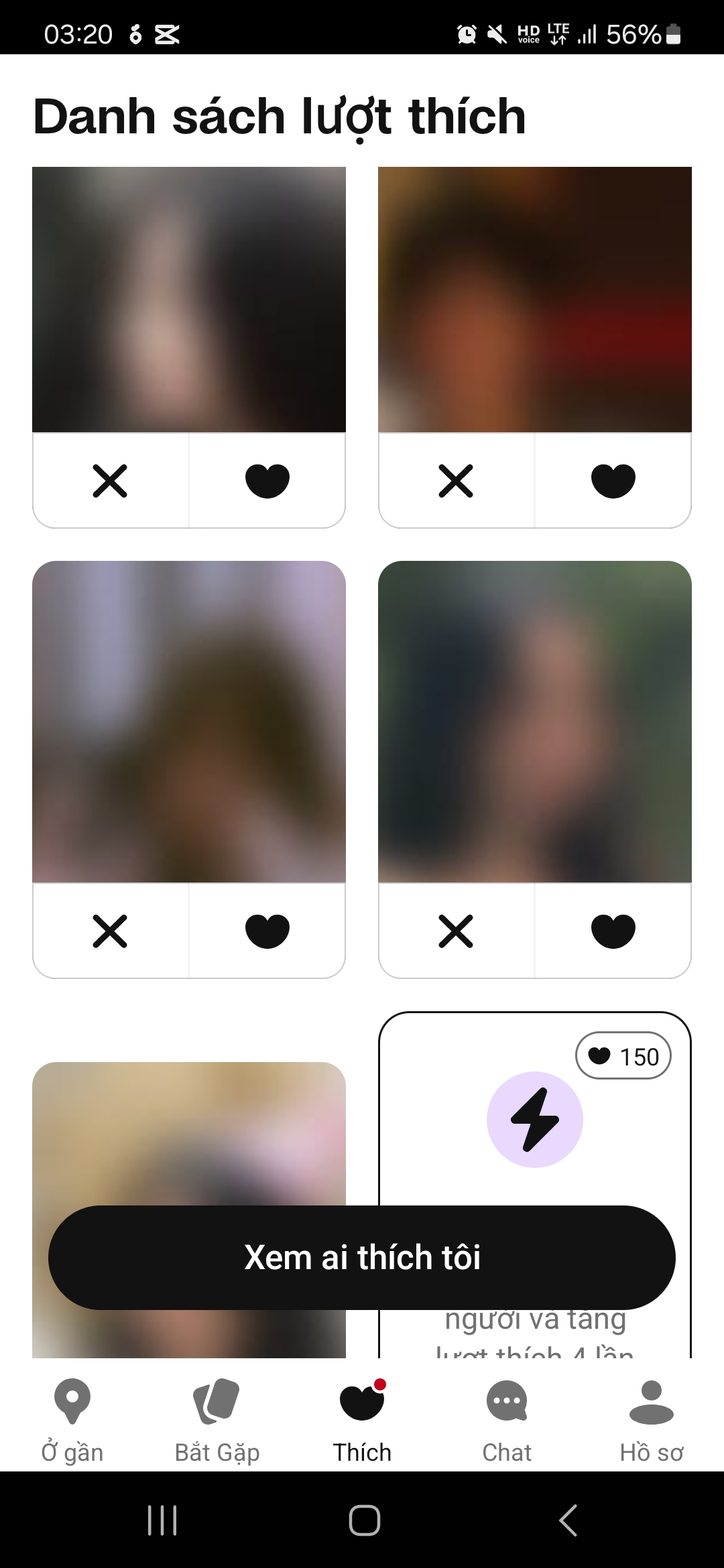The height and width of the screenshot is (1568, 724).
Task: Dislike the fourth profile with the X icon
Action: pos(455,930)
